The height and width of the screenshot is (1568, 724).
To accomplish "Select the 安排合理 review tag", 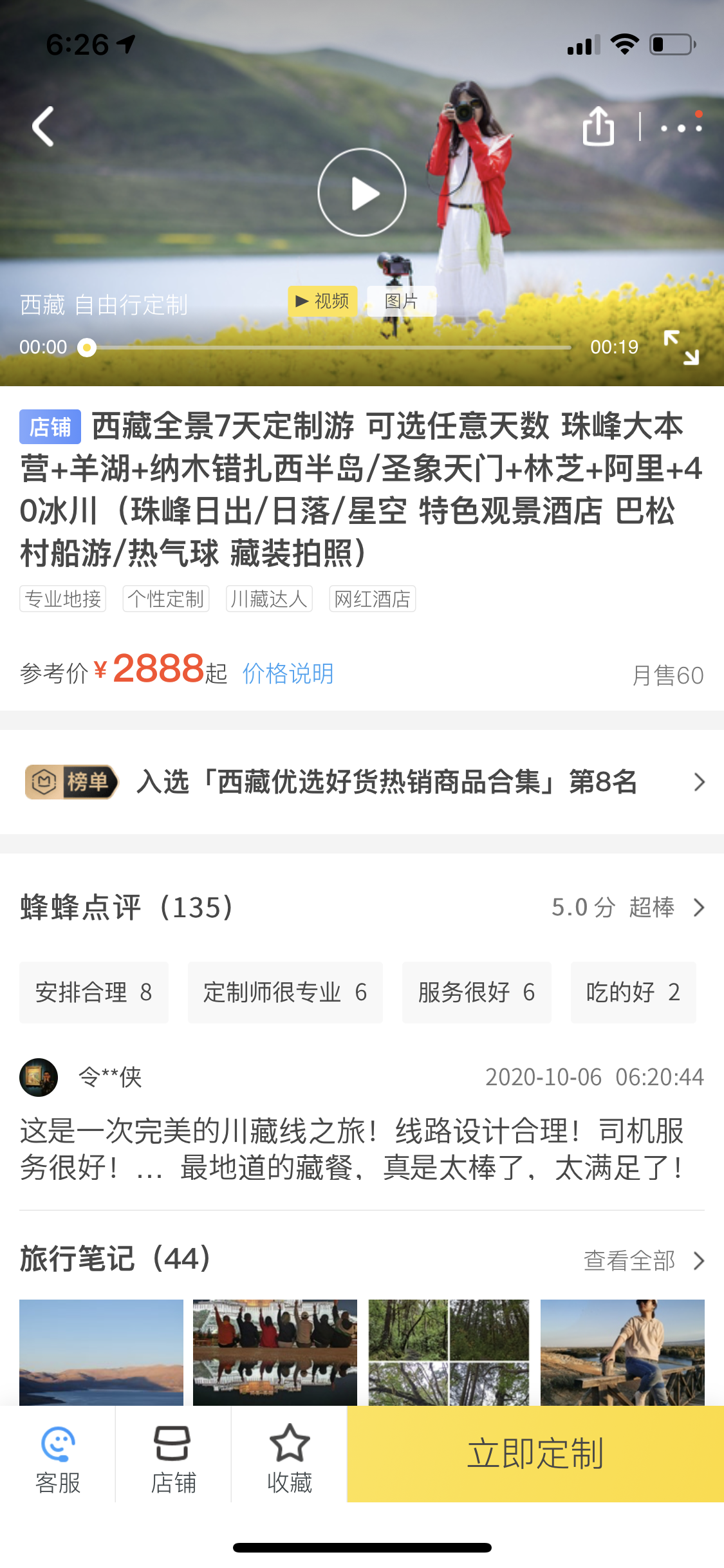I will click(x=93, y=992).
